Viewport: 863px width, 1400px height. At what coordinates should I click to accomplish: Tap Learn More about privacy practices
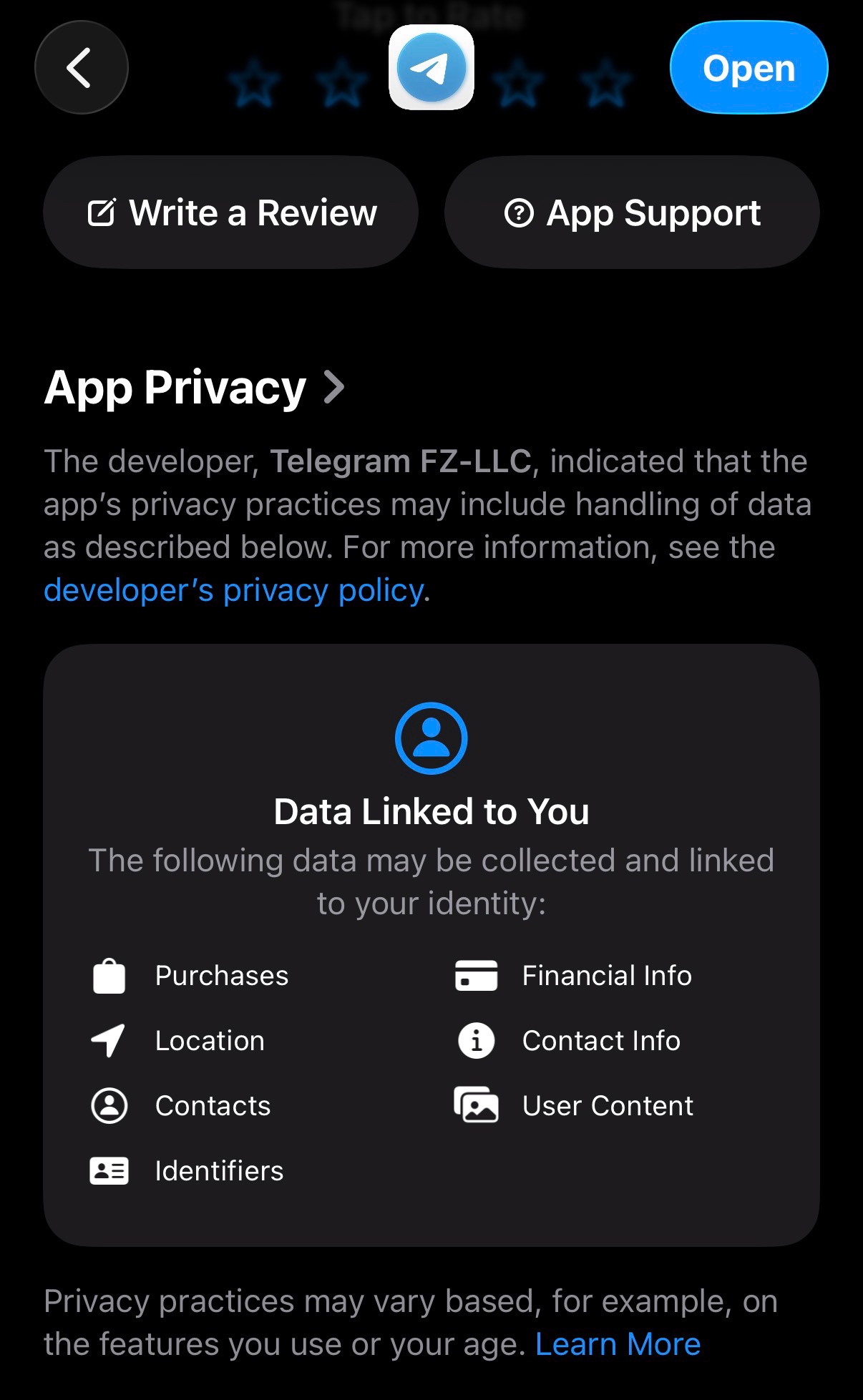618,1344
